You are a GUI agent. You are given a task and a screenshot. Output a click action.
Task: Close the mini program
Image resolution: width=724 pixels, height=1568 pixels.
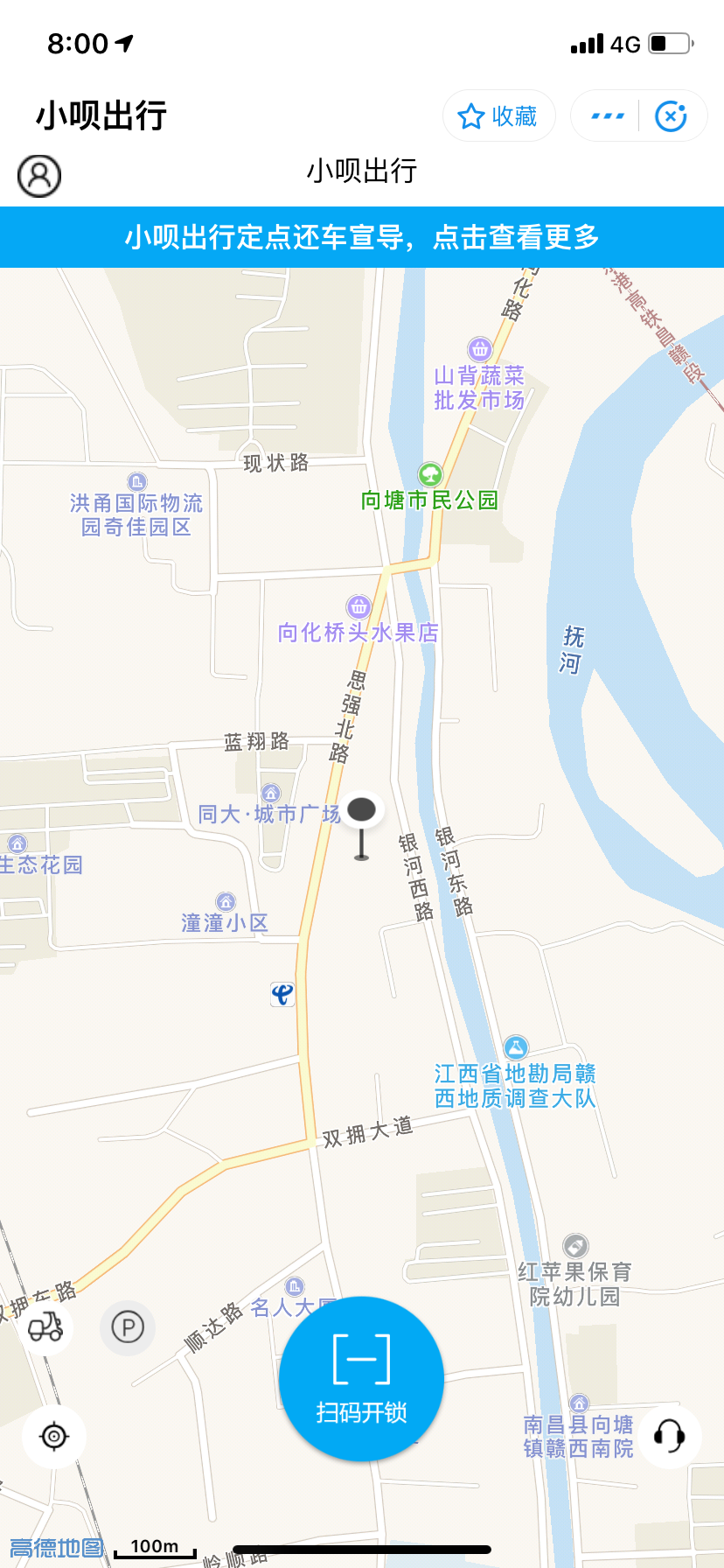[671, 115]
